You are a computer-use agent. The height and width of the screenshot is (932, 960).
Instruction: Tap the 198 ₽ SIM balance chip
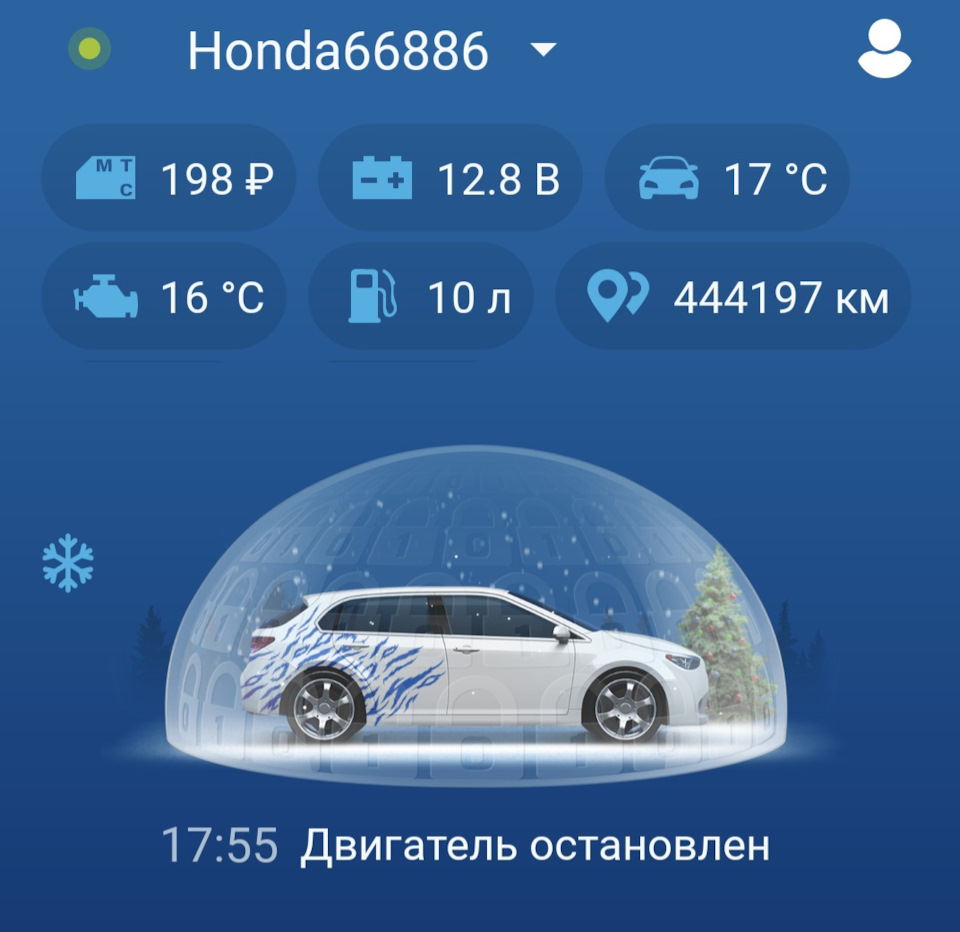[168, 180]
